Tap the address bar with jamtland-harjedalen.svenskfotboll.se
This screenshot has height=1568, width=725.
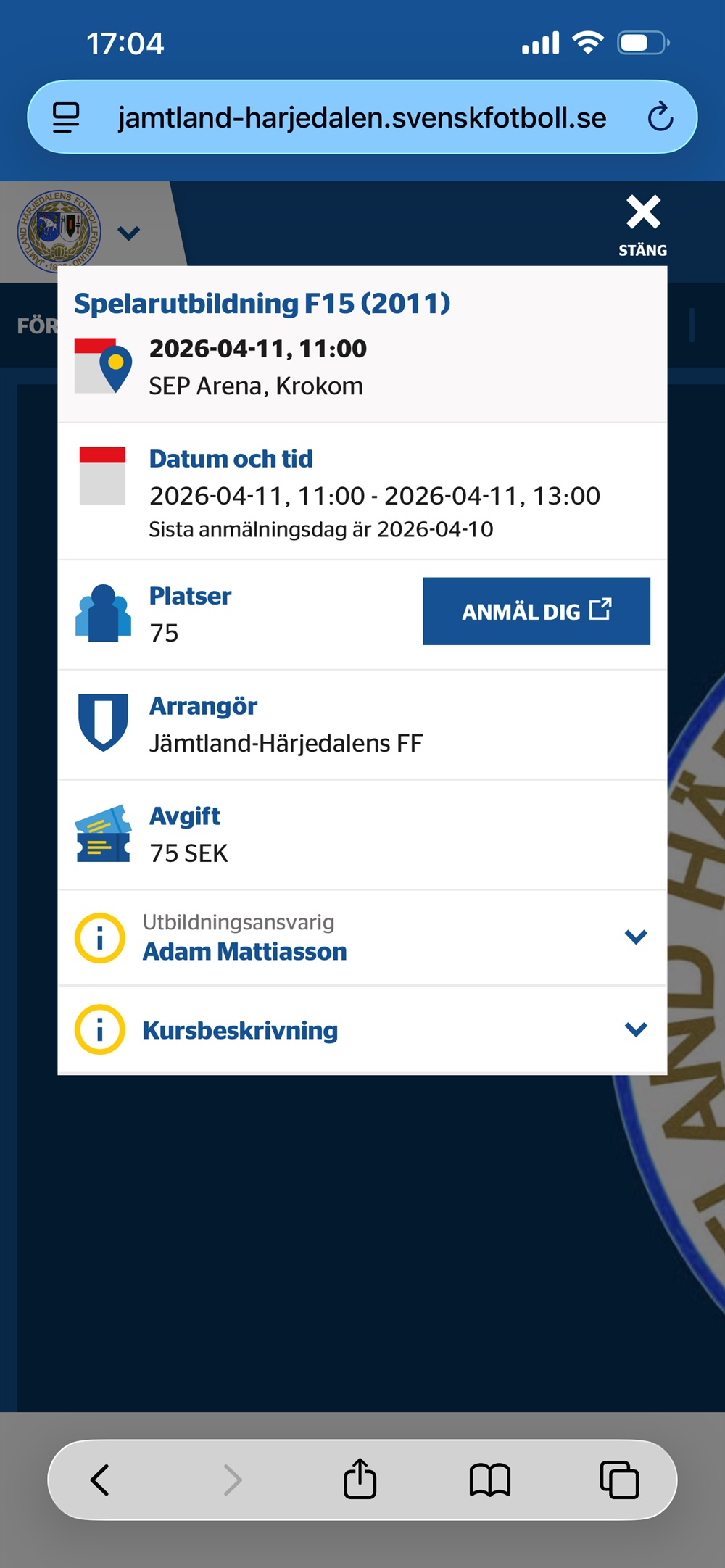pos(361,117)
